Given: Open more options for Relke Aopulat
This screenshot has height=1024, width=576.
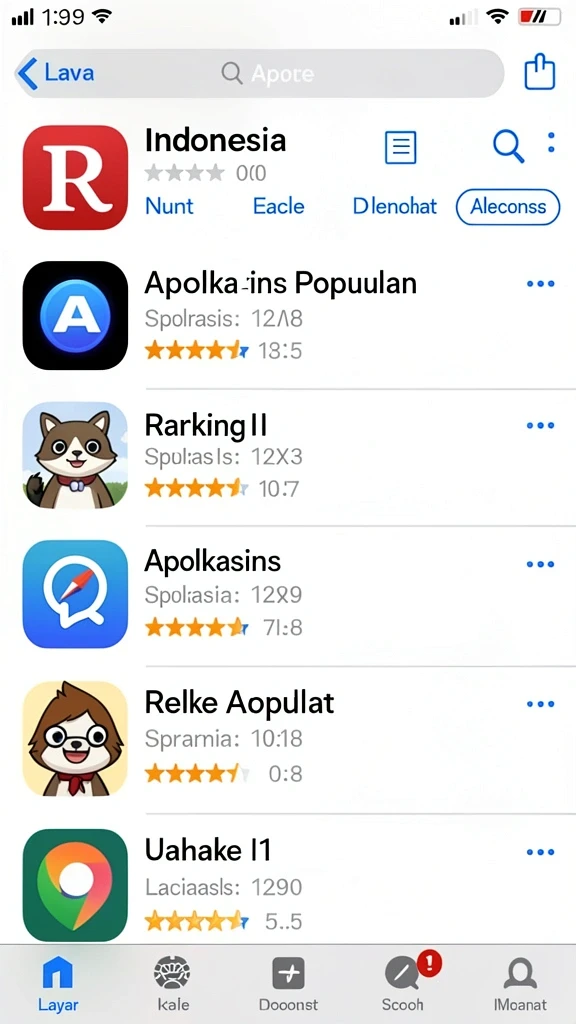Looking at the screenshot, I should pos(540,704).
